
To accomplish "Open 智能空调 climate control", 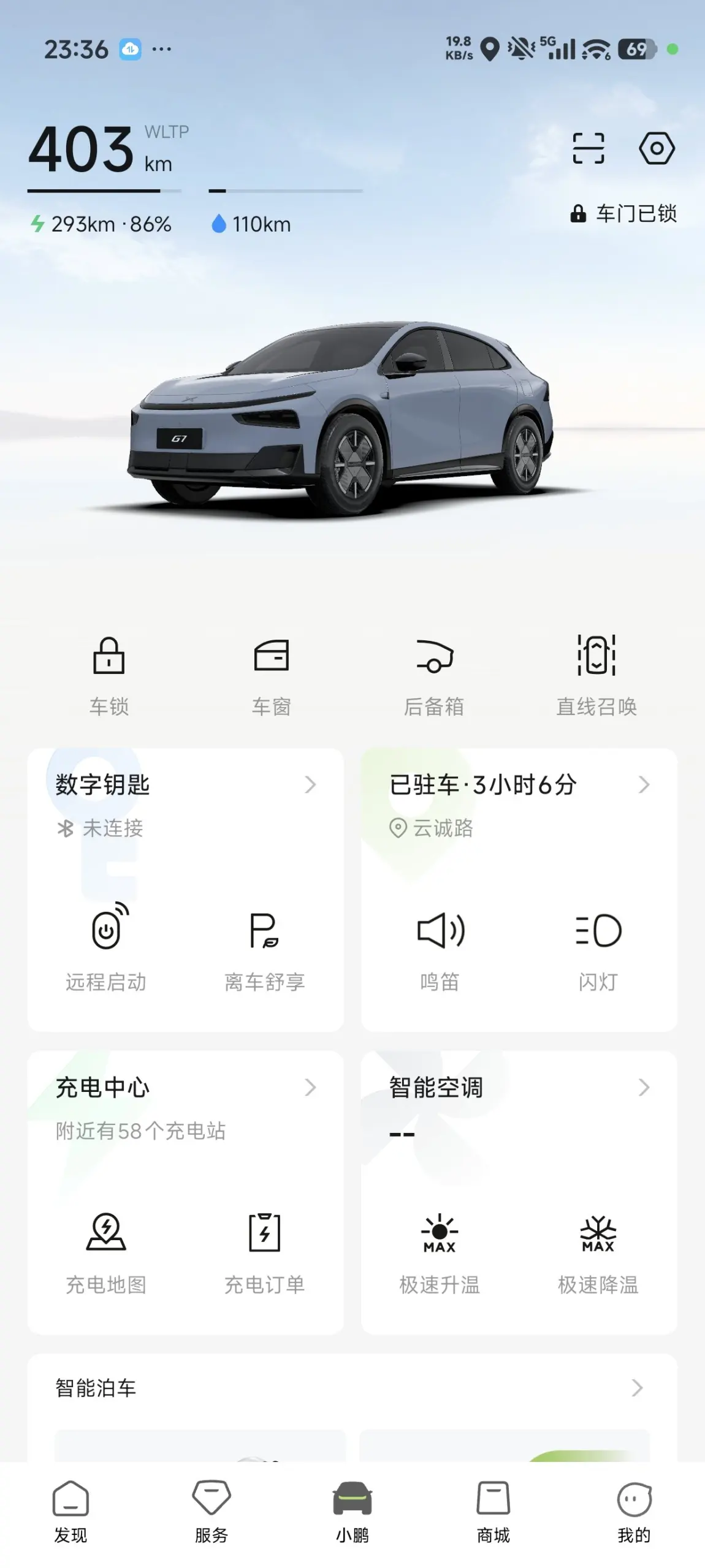I will [519, 1088].
